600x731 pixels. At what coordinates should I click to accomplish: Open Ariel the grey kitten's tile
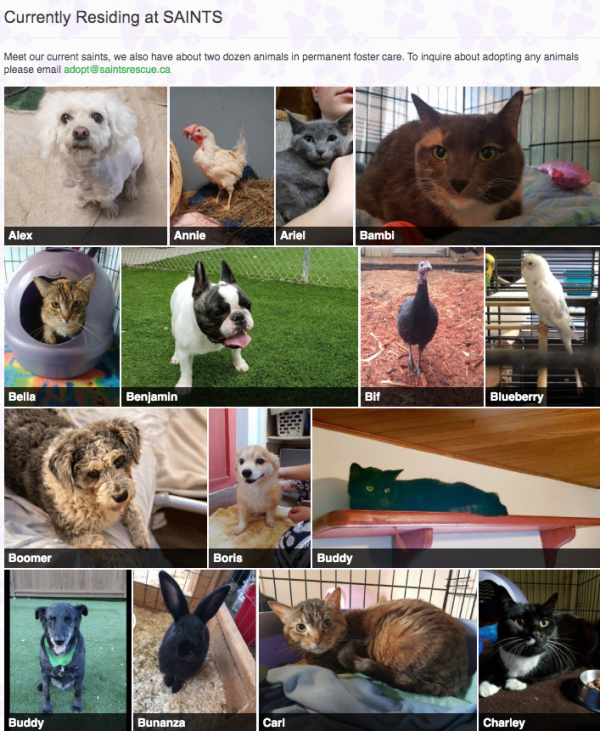pyautogui.click(x=314, y=160)
